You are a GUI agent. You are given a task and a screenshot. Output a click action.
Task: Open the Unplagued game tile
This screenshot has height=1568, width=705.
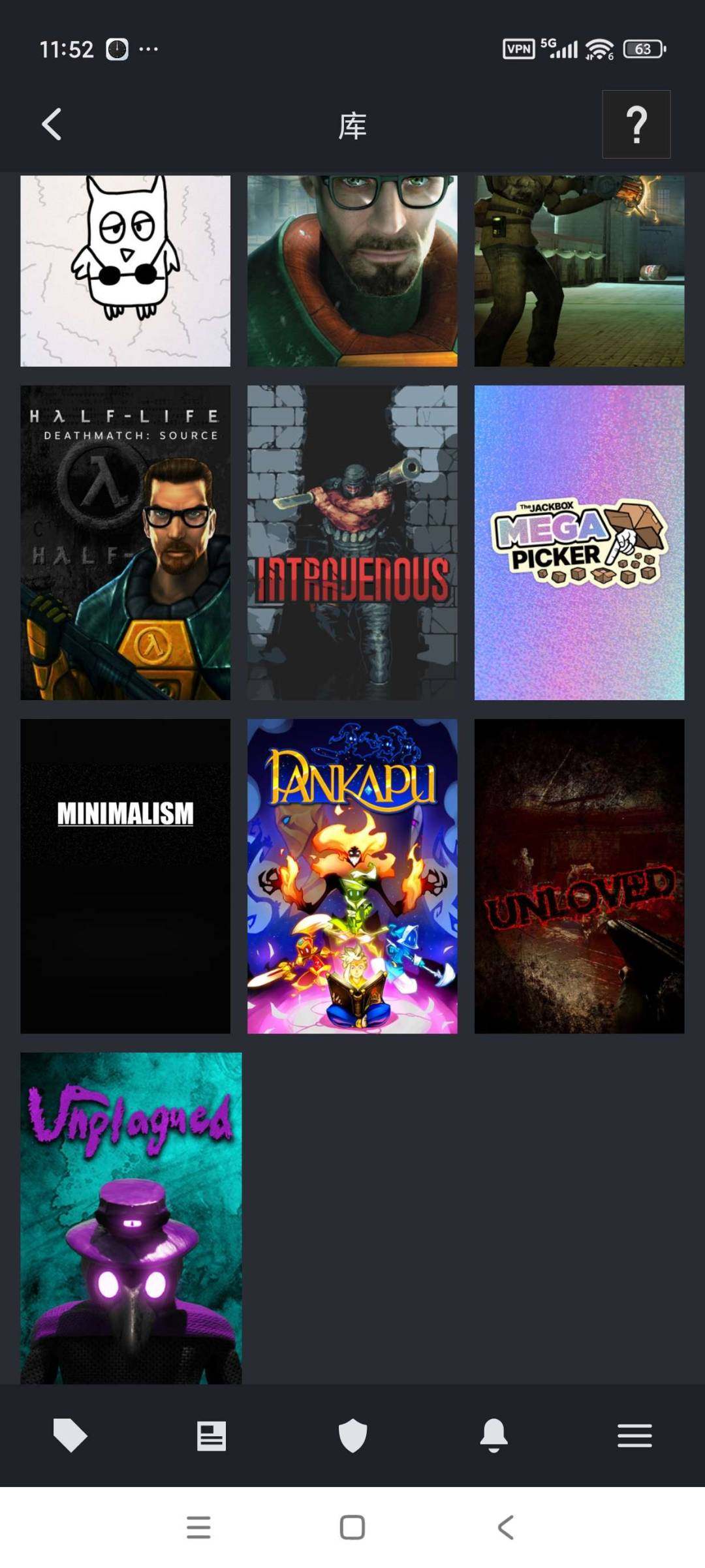point(131,1218)
